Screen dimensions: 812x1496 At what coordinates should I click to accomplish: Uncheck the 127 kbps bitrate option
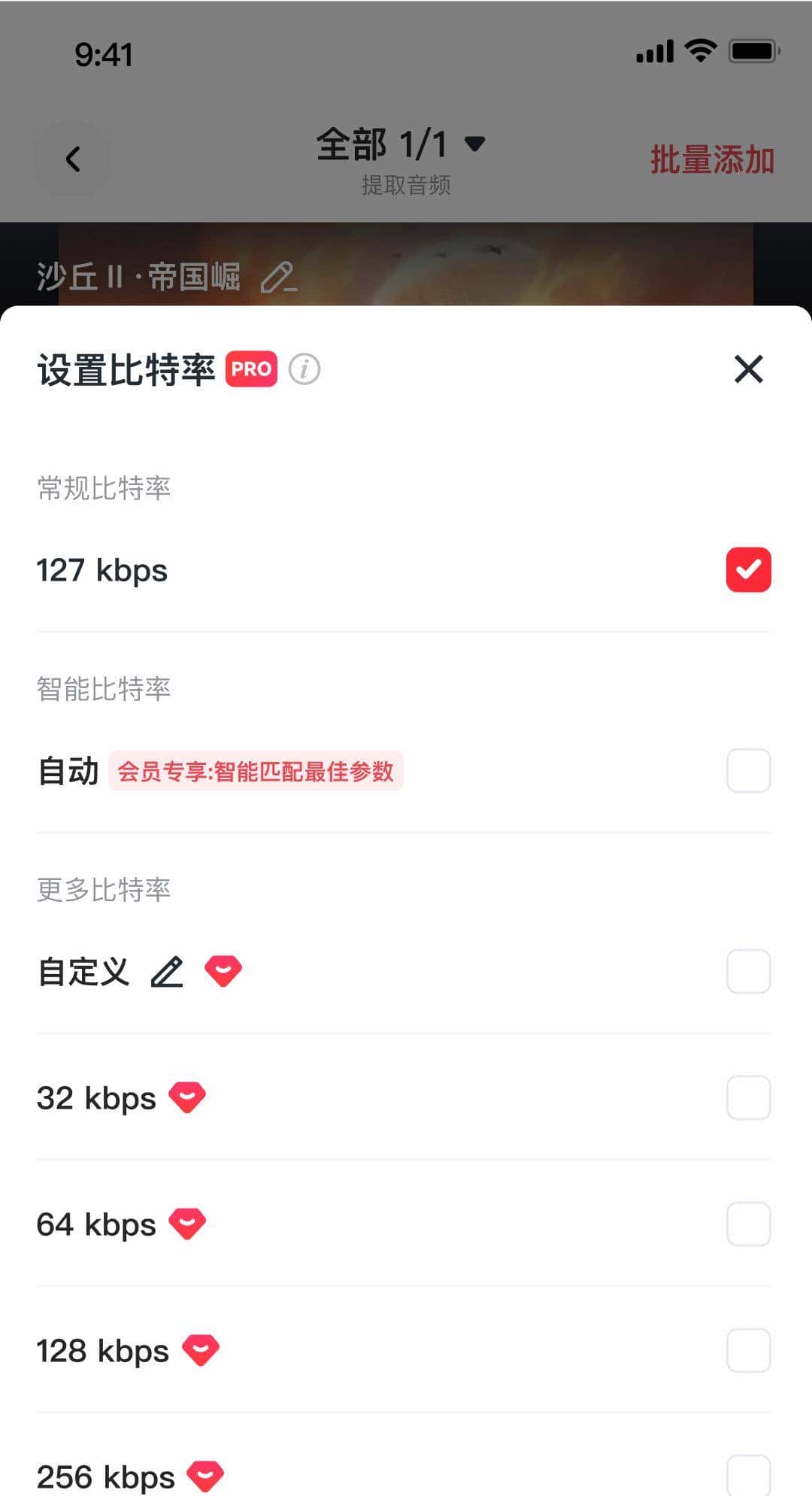(748, 570)
